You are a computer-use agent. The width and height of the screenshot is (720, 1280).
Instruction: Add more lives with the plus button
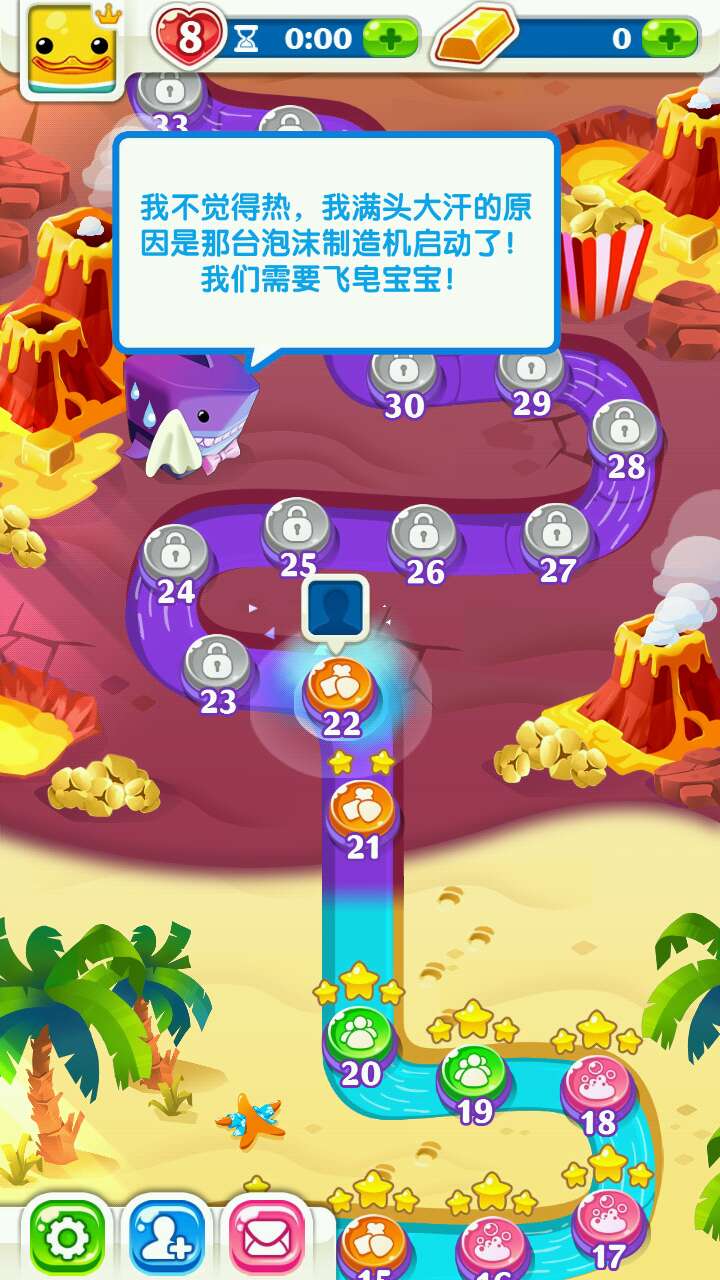390,39
